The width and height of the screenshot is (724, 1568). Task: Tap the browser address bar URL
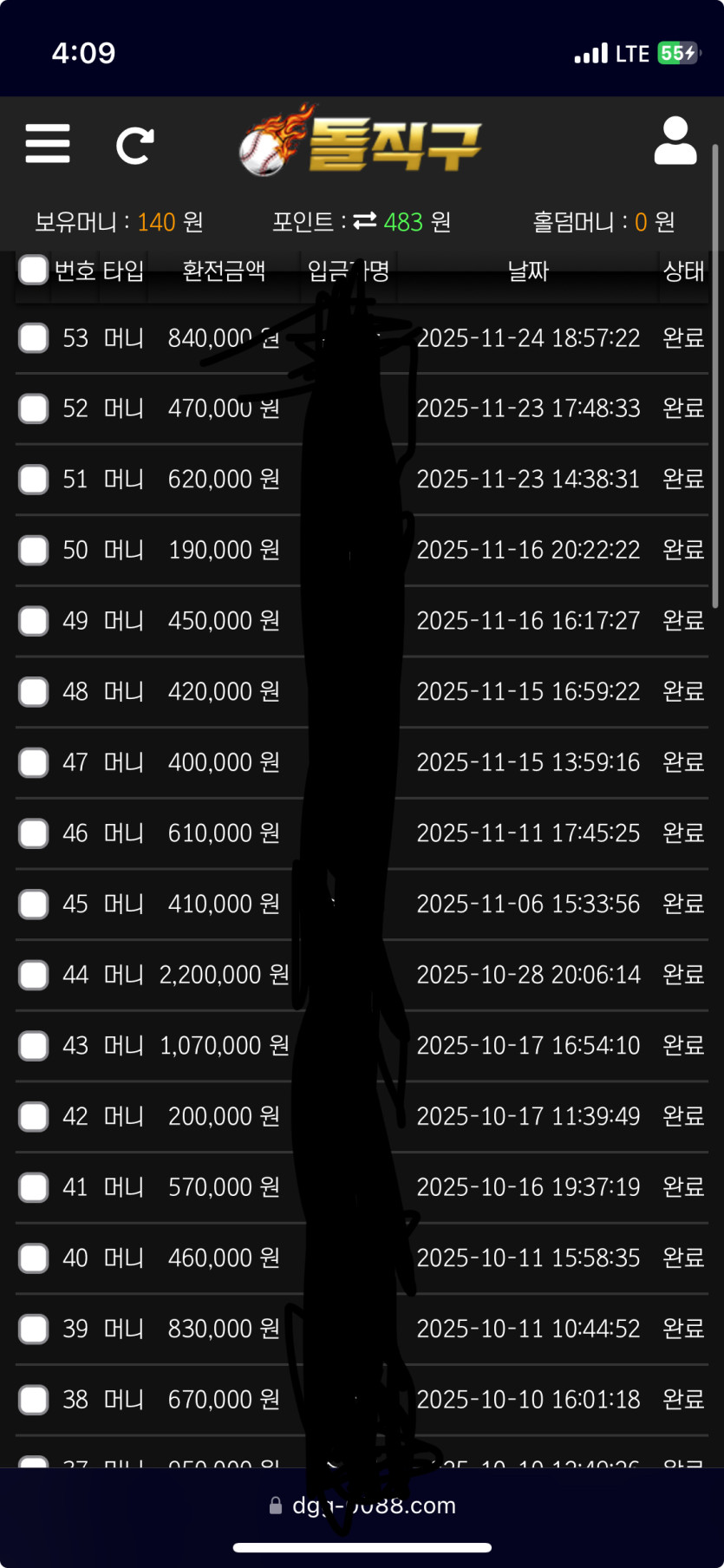[x=373, y=1506]
